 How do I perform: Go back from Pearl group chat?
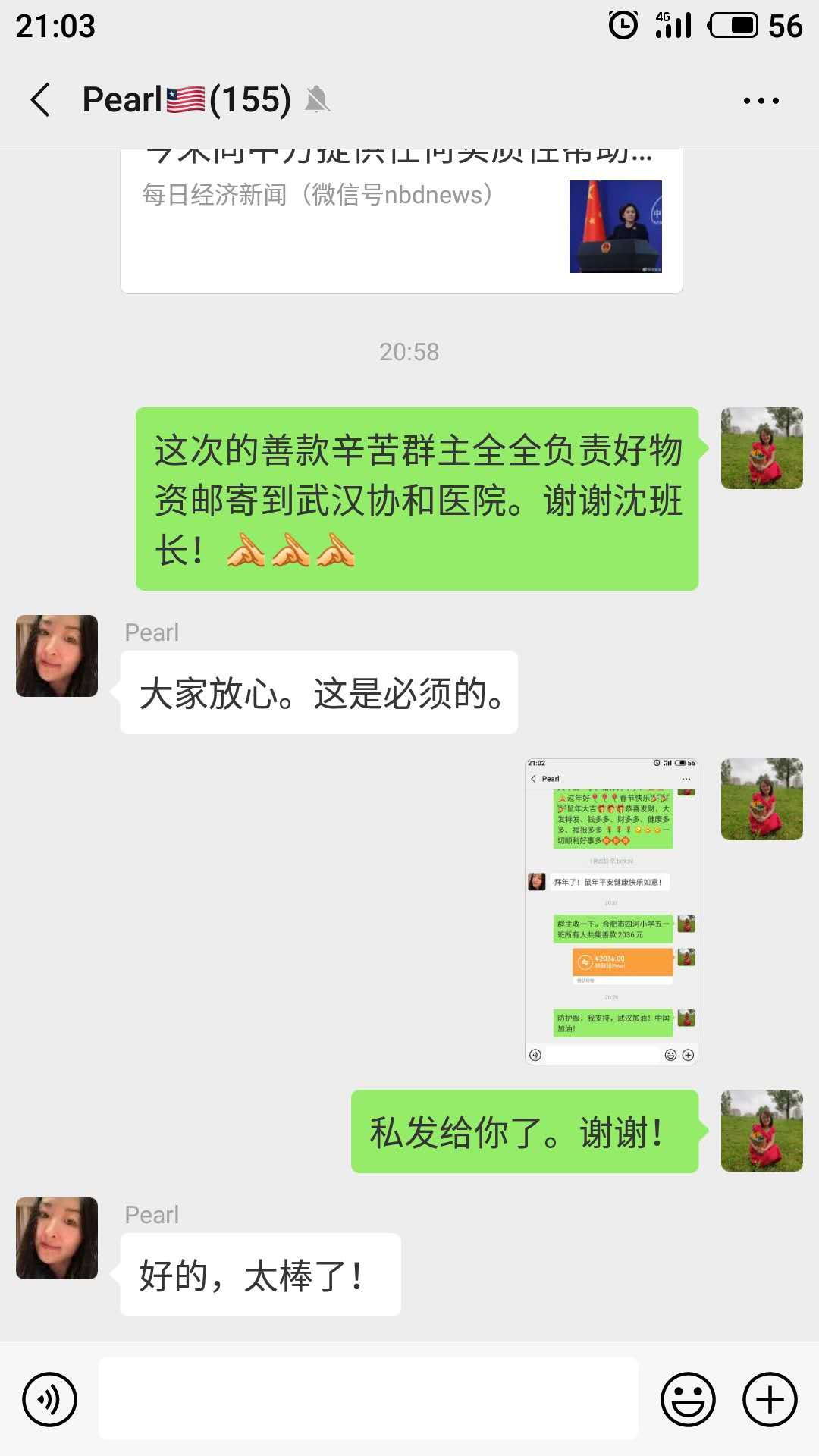coord(41,100)
